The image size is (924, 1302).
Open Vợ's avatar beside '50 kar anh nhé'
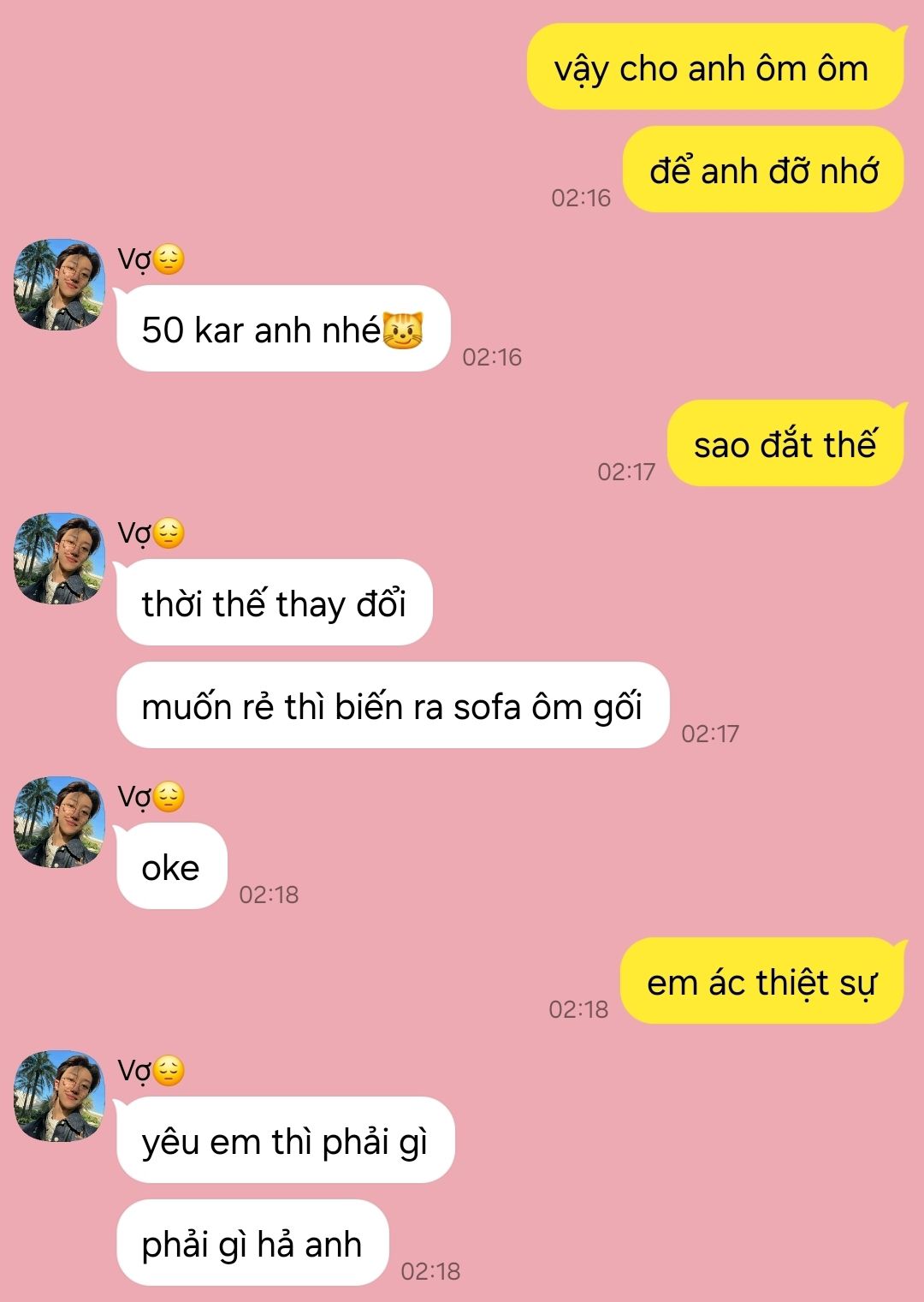58,285
